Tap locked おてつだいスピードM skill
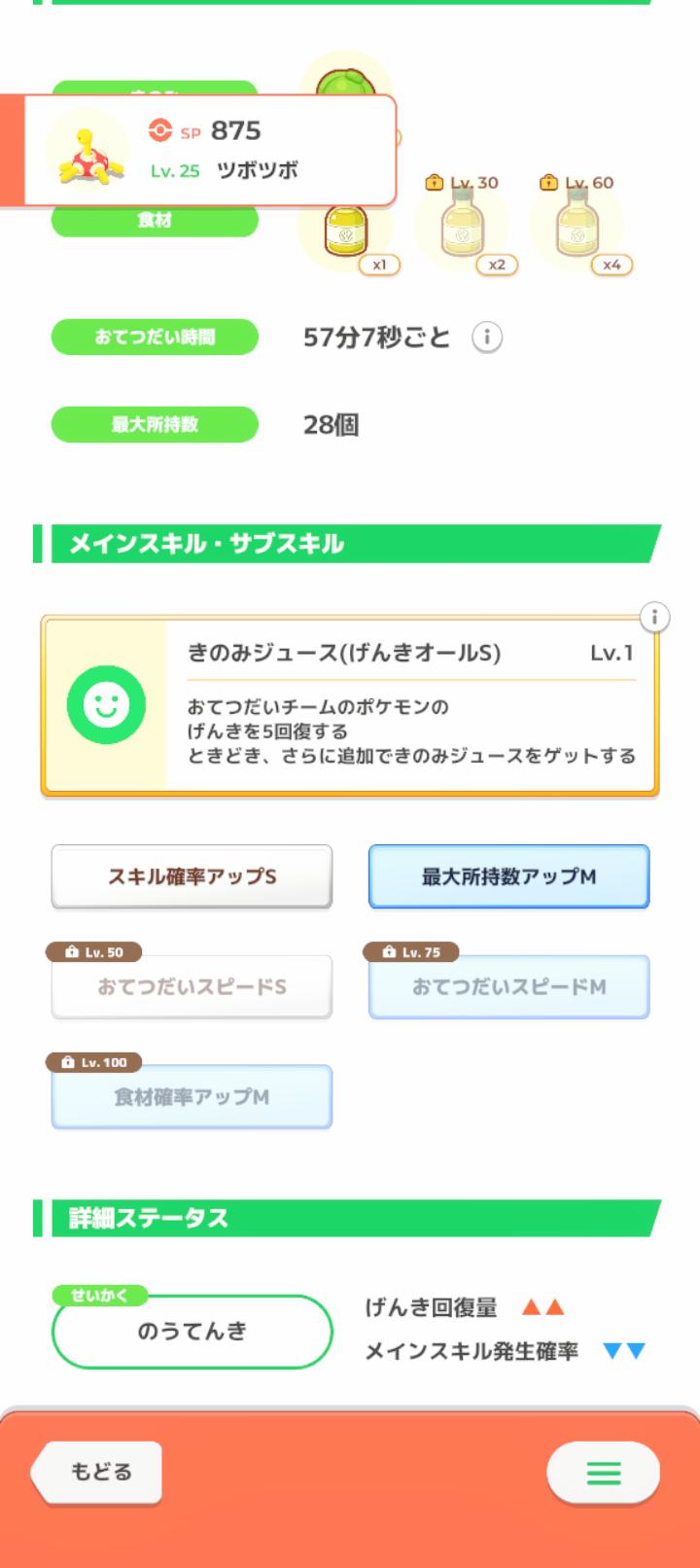 508,986
